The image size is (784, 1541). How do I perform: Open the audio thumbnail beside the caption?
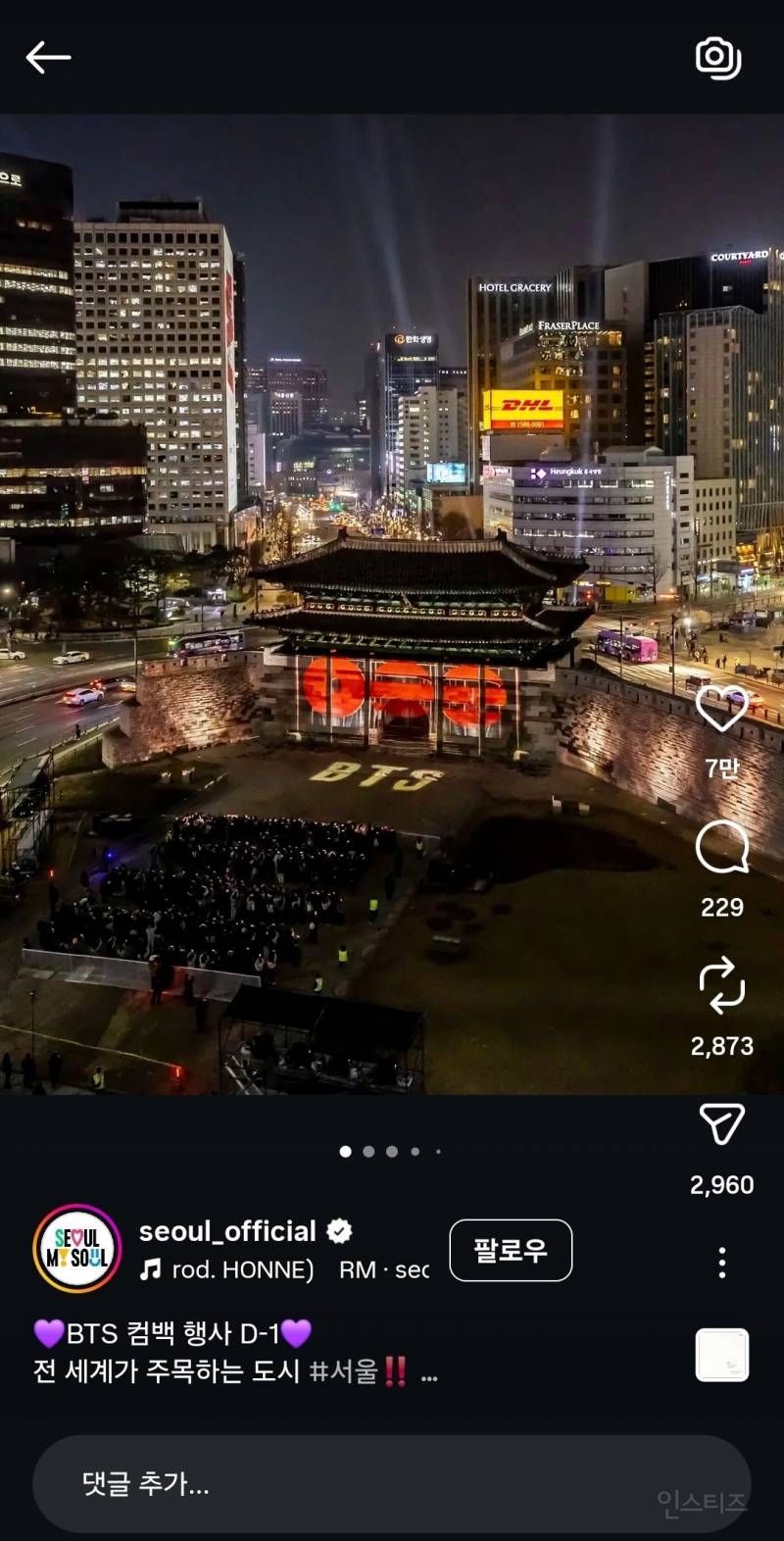tap(722, 1355)
